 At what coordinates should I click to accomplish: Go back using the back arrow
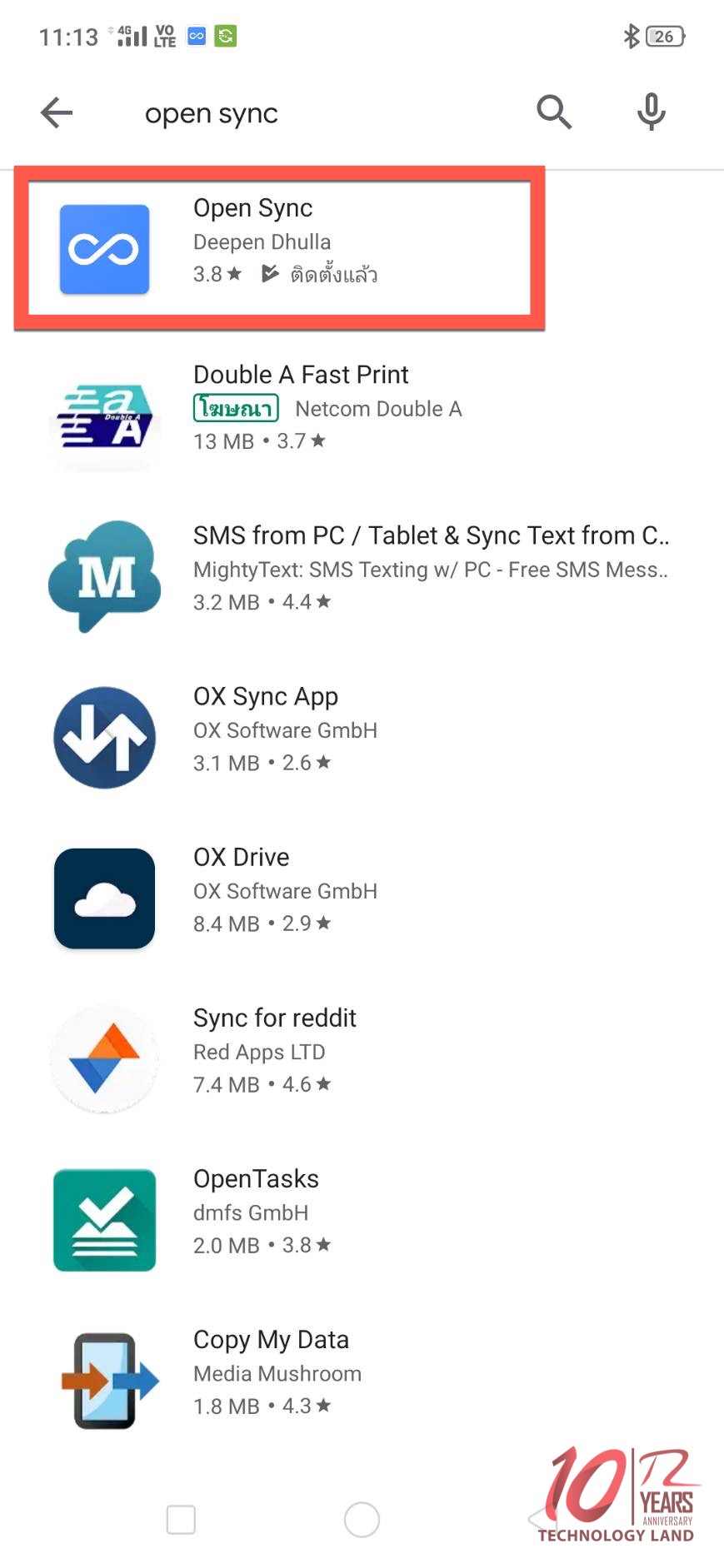pyautogui.click(x=56, y=112)
